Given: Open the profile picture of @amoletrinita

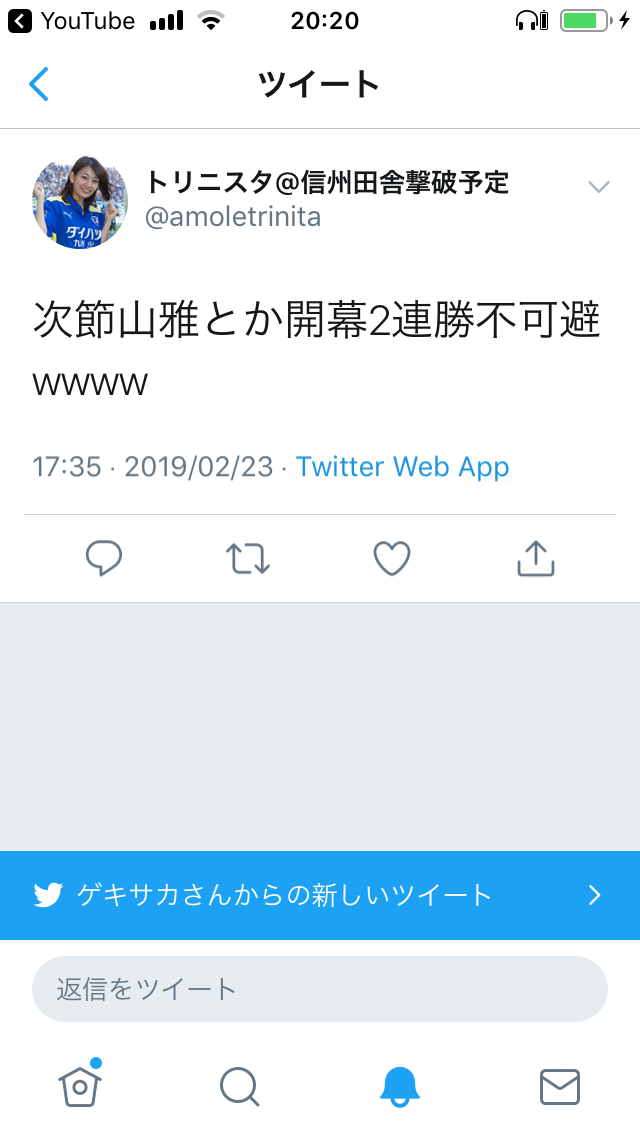Looking at the screenshot, I should [80, 201].
